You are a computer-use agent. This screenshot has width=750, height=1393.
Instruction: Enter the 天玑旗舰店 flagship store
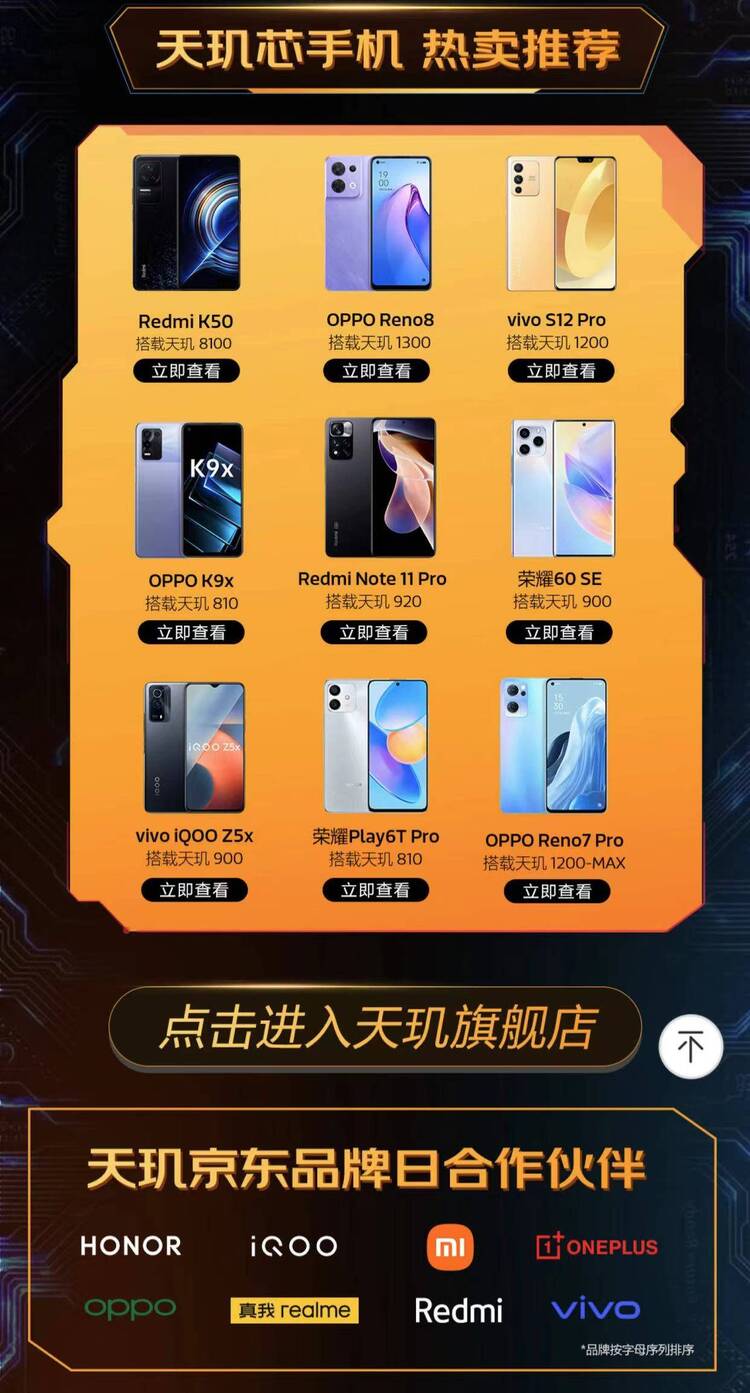click(374, 1028)
